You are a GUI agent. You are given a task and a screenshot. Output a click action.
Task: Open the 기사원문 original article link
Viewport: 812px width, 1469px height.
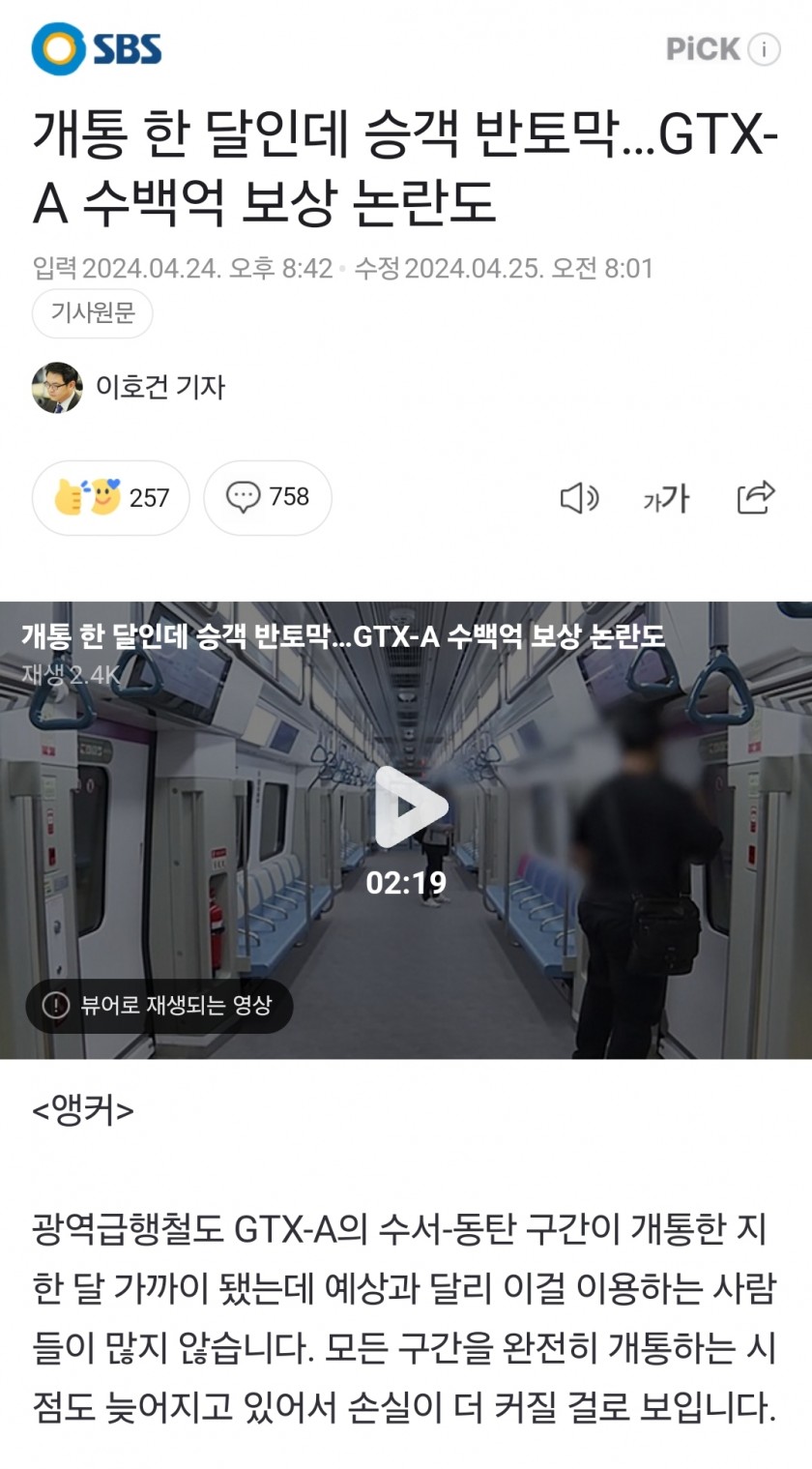pos(93,313)
